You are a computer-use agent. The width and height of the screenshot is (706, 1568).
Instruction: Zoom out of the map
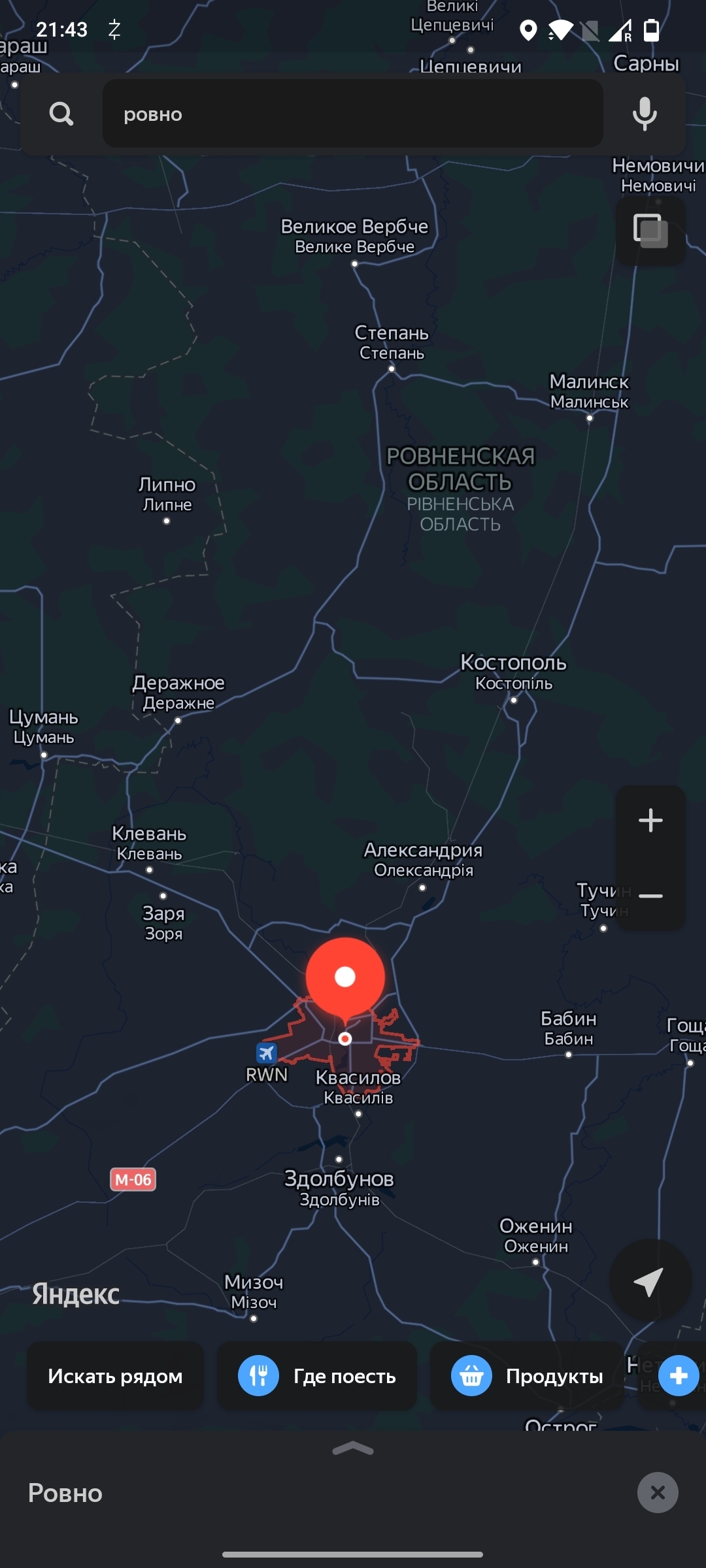[x=650, y=895]
